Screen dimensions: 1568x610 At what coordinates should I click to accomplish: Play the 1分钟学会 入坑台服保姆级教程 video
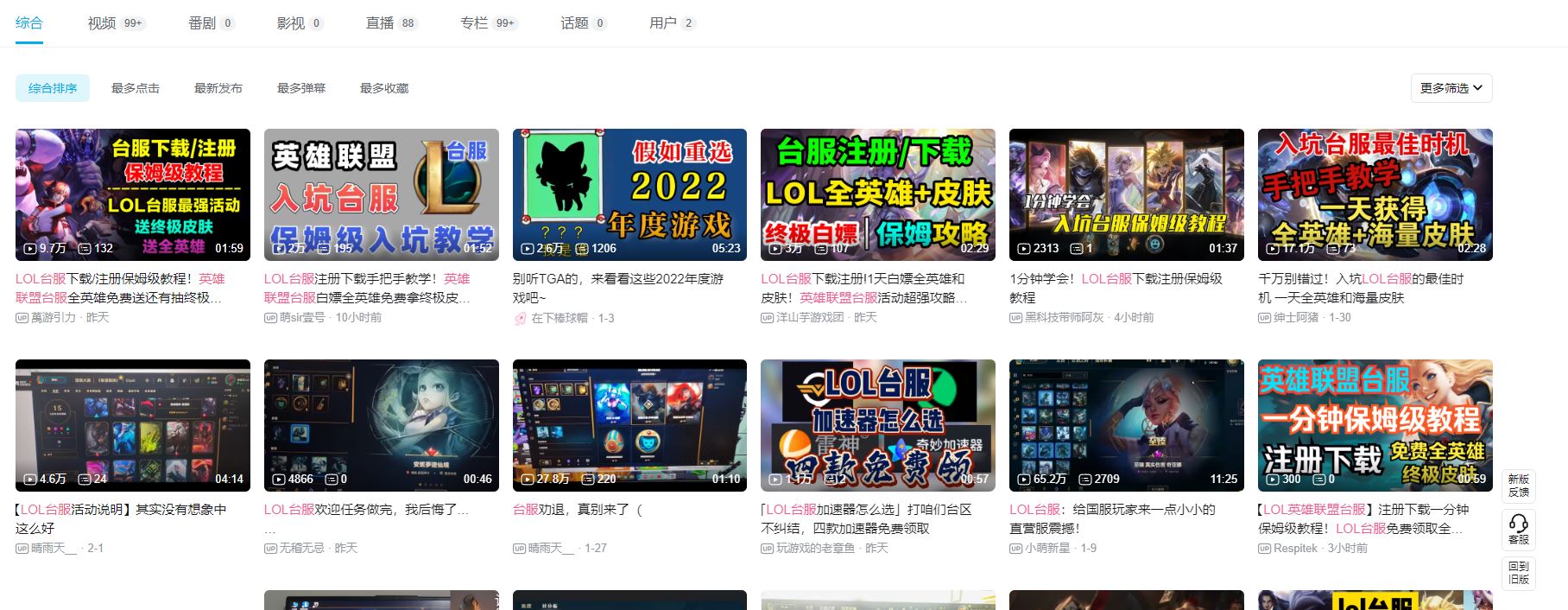pyautogui.click(x=1126, y=194)
